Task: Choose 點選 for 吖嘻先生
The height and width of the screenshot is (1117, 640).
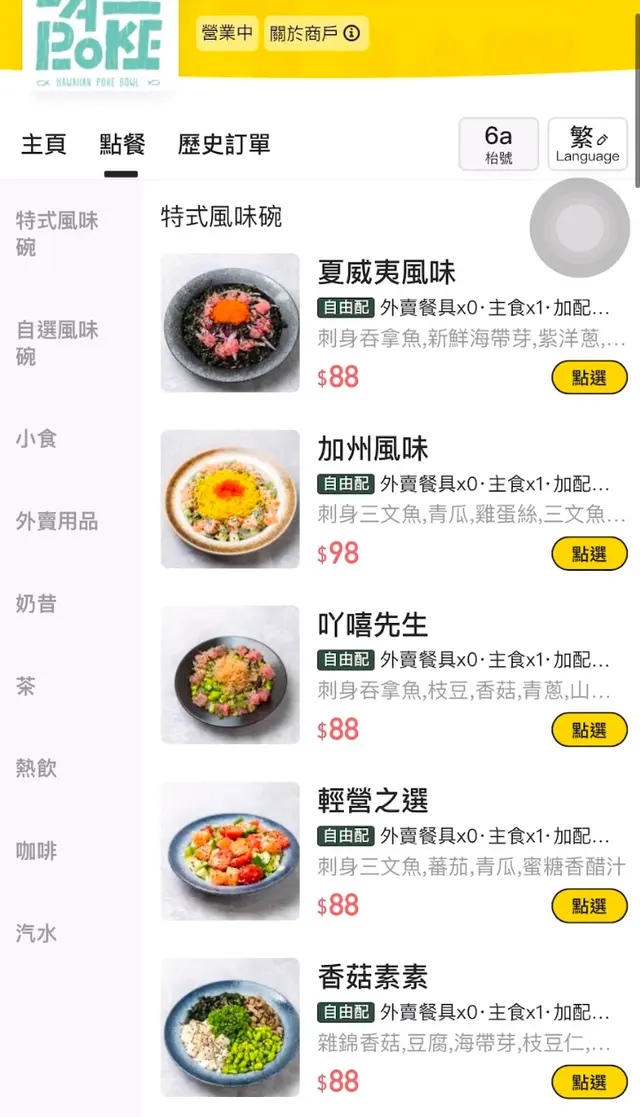Action: point(589,730)
